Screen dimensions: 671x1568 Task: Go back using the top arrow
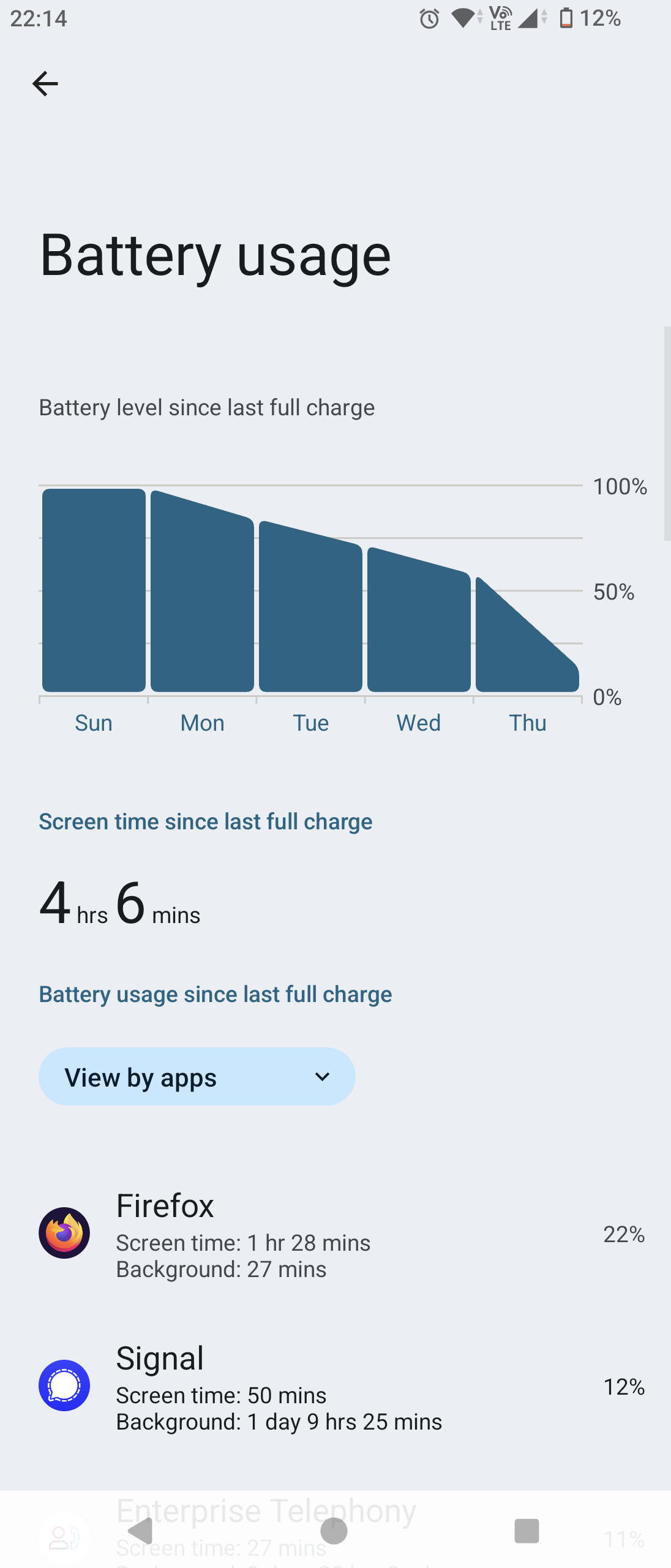(45, 84)
